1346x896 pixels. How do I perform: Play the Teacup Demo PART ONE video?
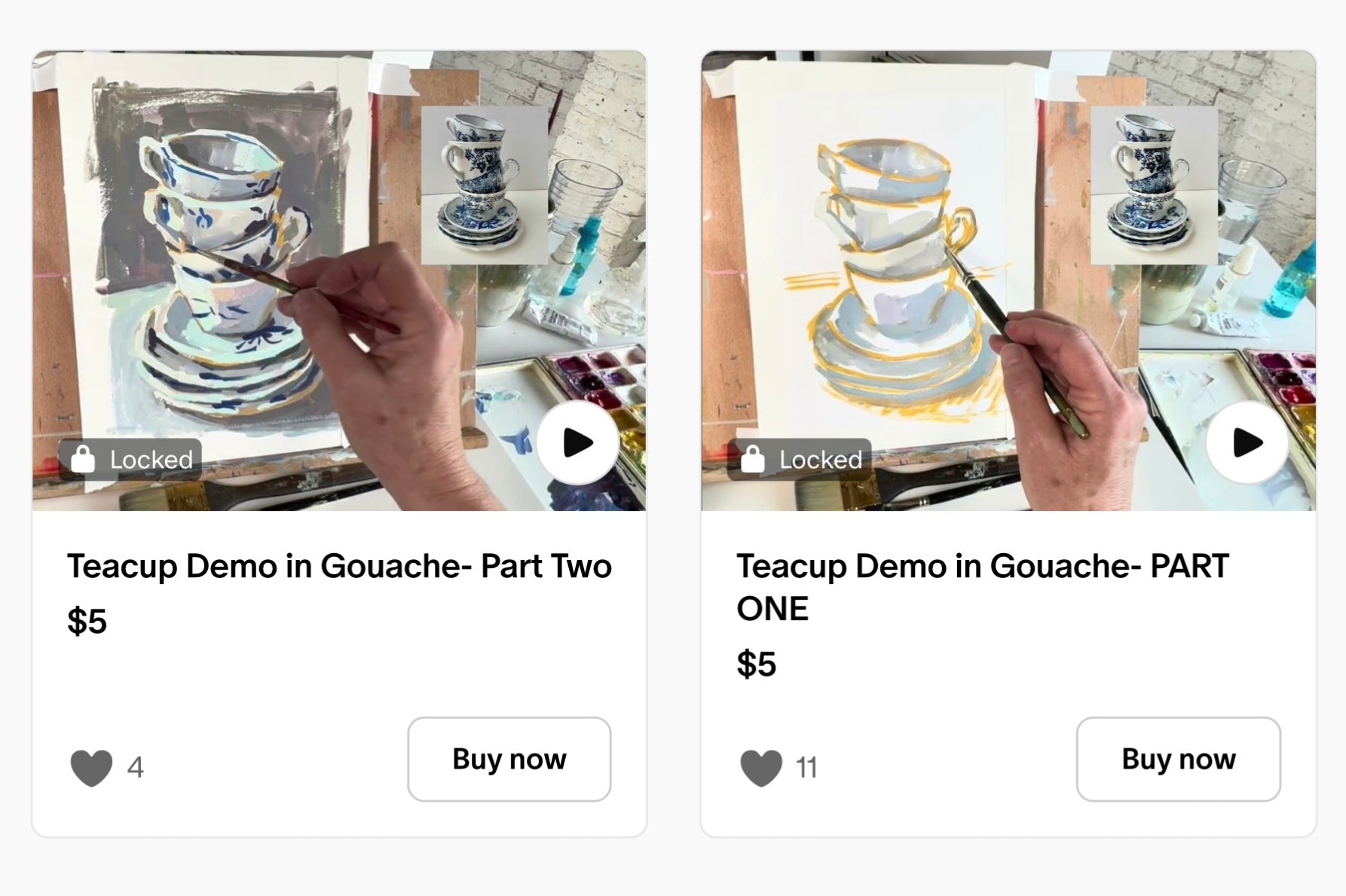(x=1247, y=443)
